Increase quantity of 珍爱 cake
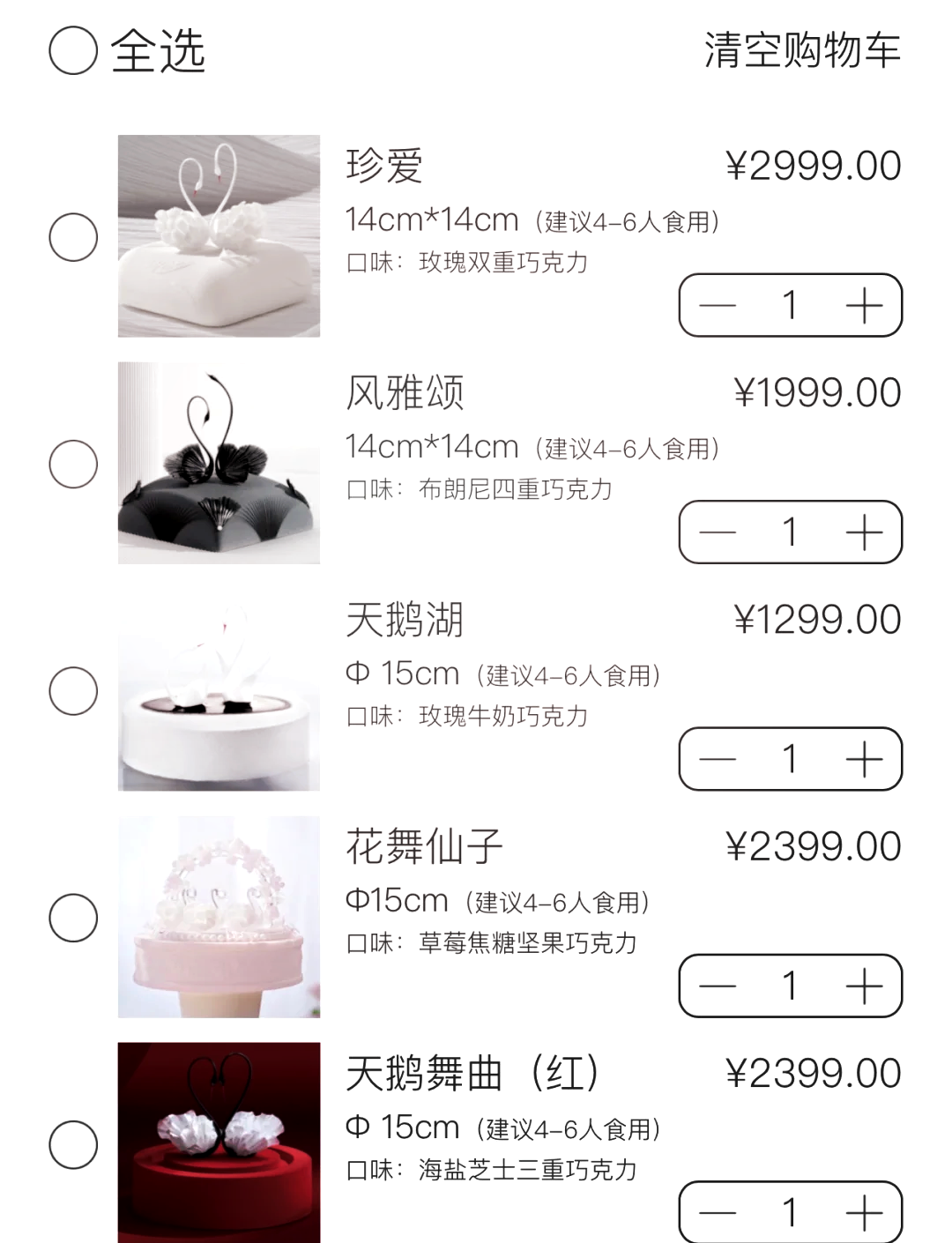This screenshot has width=952, height=1243. point(863,305)
